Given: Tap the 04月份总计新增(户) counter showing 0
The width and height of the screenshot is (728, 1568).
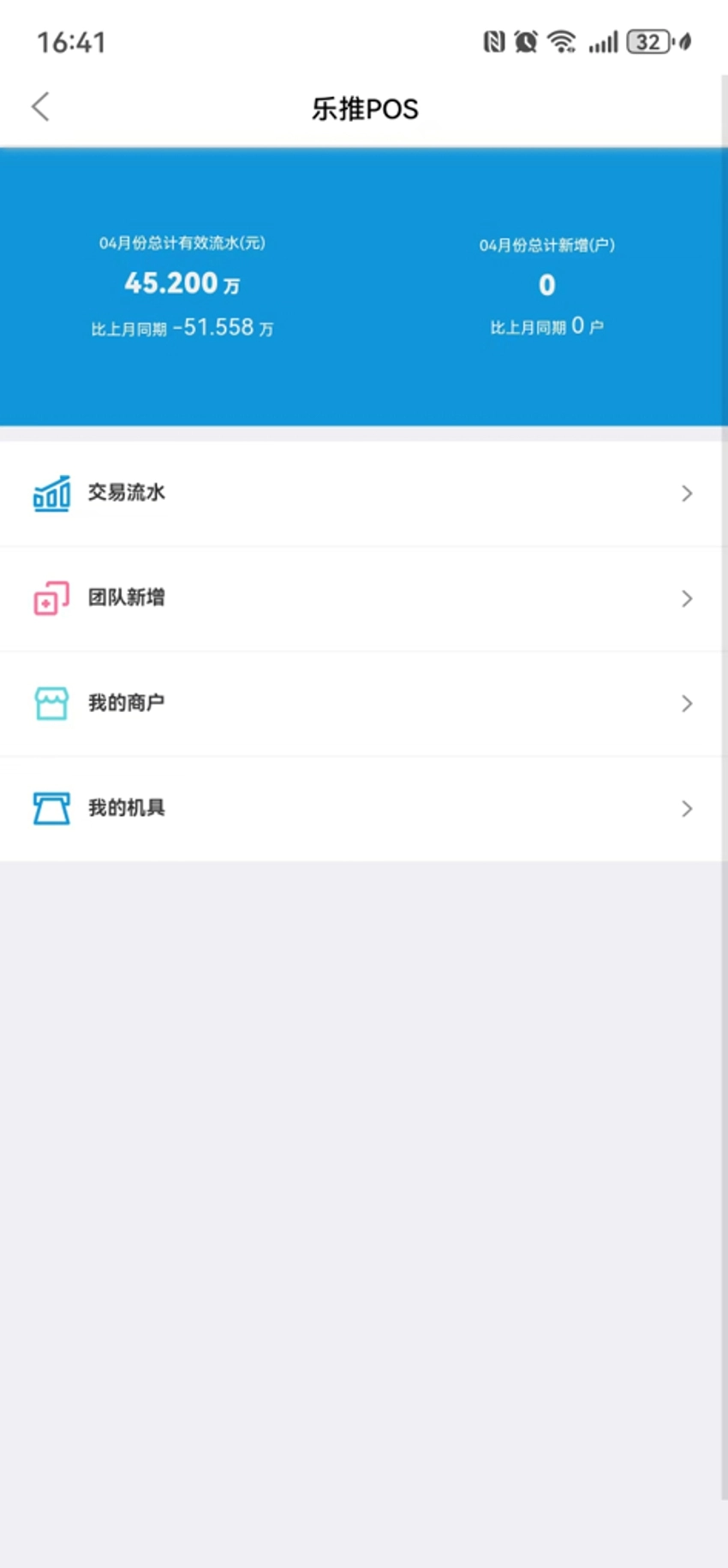Looking at the screenshot, I should (x=546, y=285).
